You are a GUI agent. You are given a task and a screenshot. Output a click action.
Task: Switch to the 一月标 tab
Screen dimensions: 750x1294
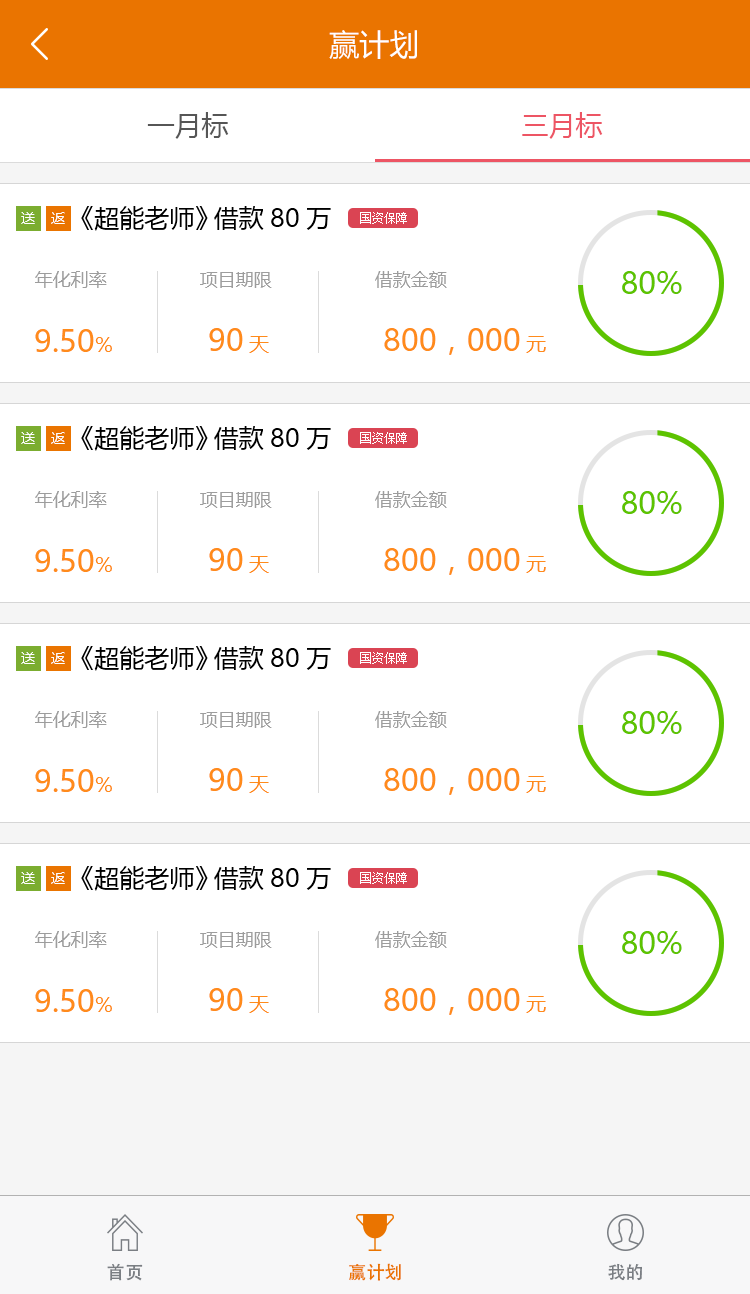tap(188, 126)
